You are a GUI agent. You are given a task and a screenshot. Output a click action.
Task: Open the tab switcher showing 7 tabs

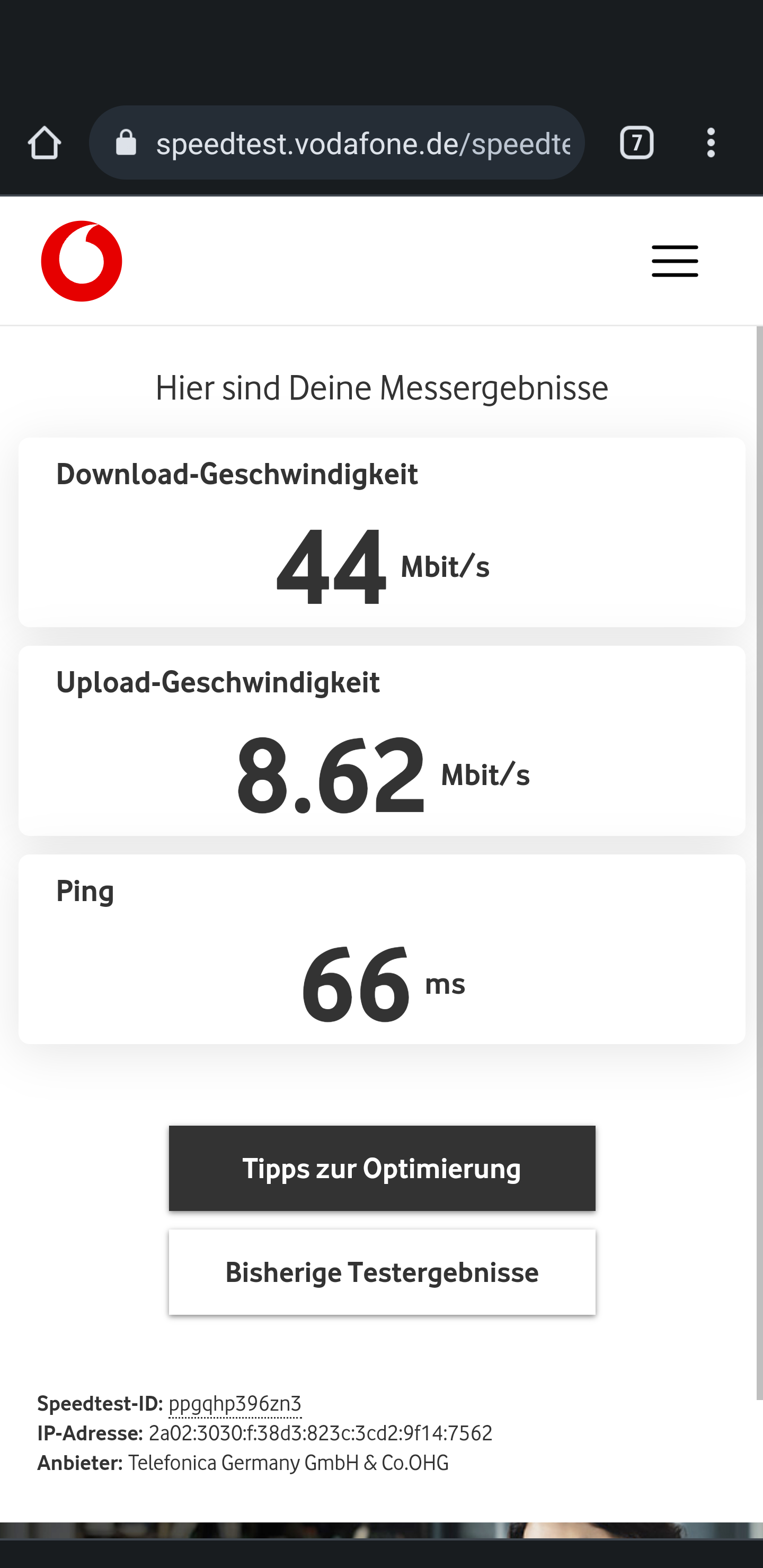[636, 143]
